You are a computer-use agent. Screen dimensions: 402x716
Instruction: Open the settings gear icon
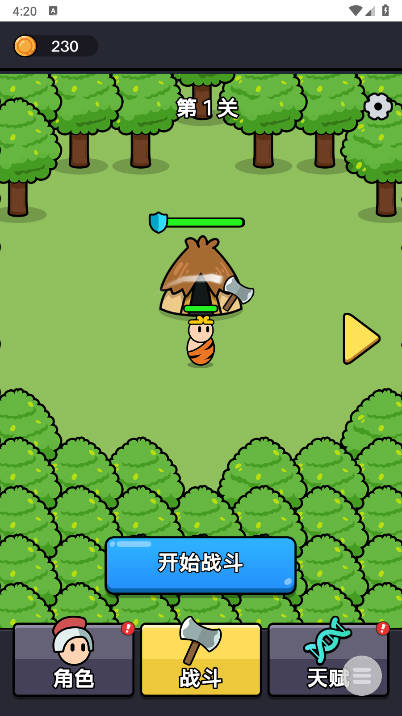coord(378,106)
